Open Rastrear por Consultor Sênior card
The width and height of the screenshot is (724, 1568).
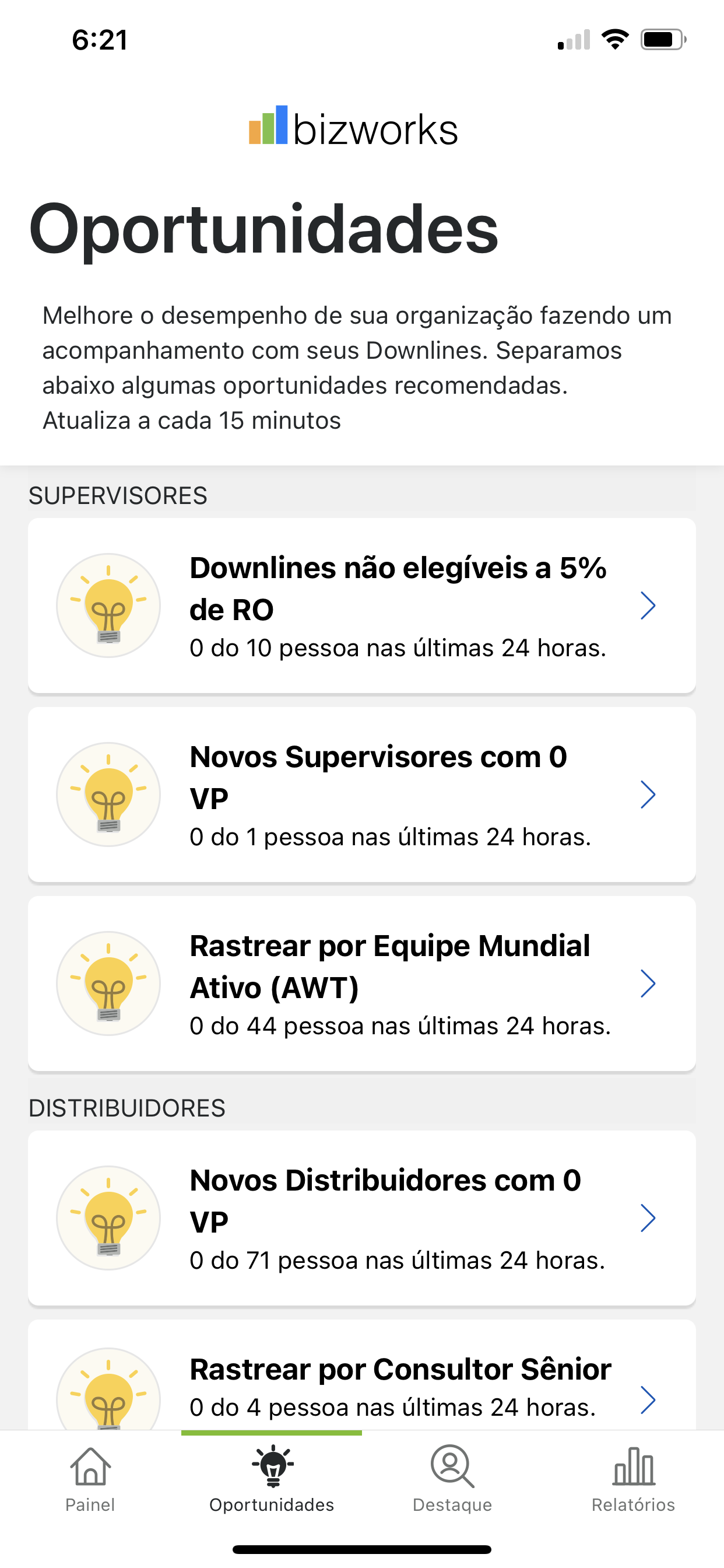361,1375
